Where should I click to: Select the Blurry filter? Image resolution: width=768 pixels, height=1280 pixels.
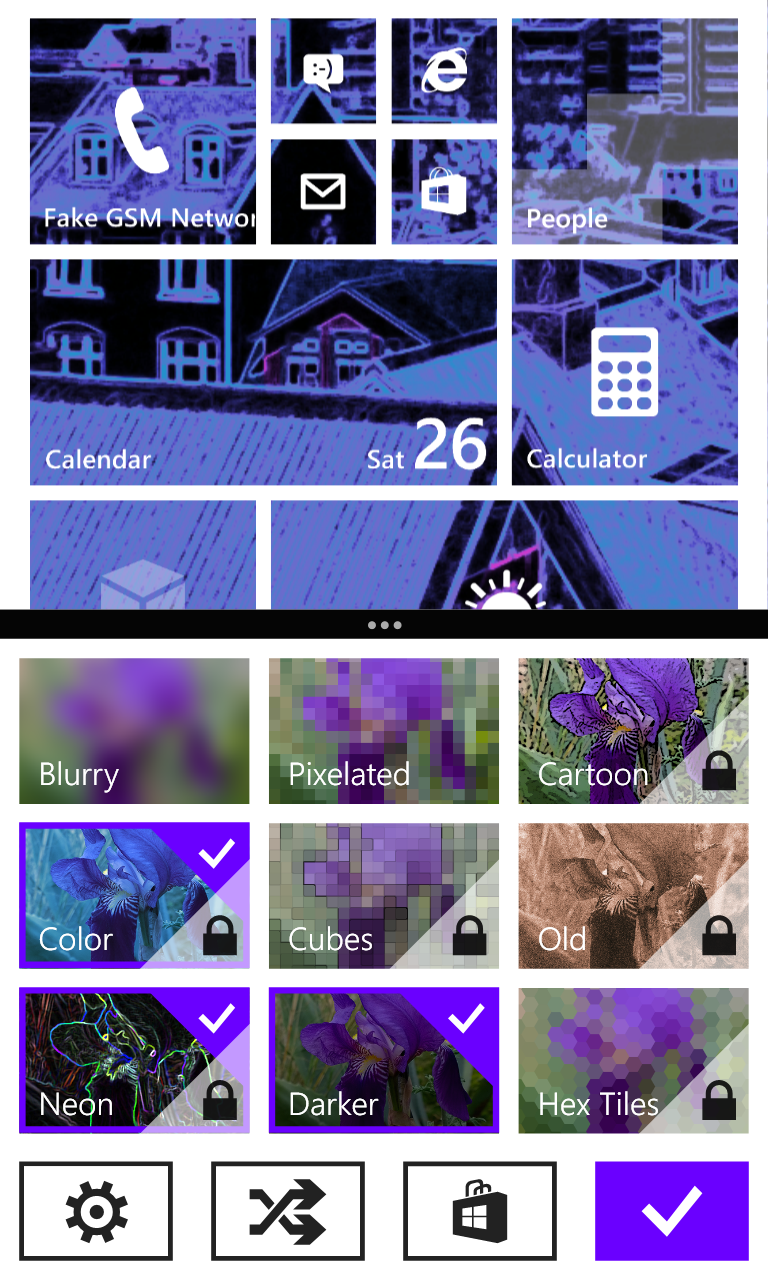tap(134, 731)
